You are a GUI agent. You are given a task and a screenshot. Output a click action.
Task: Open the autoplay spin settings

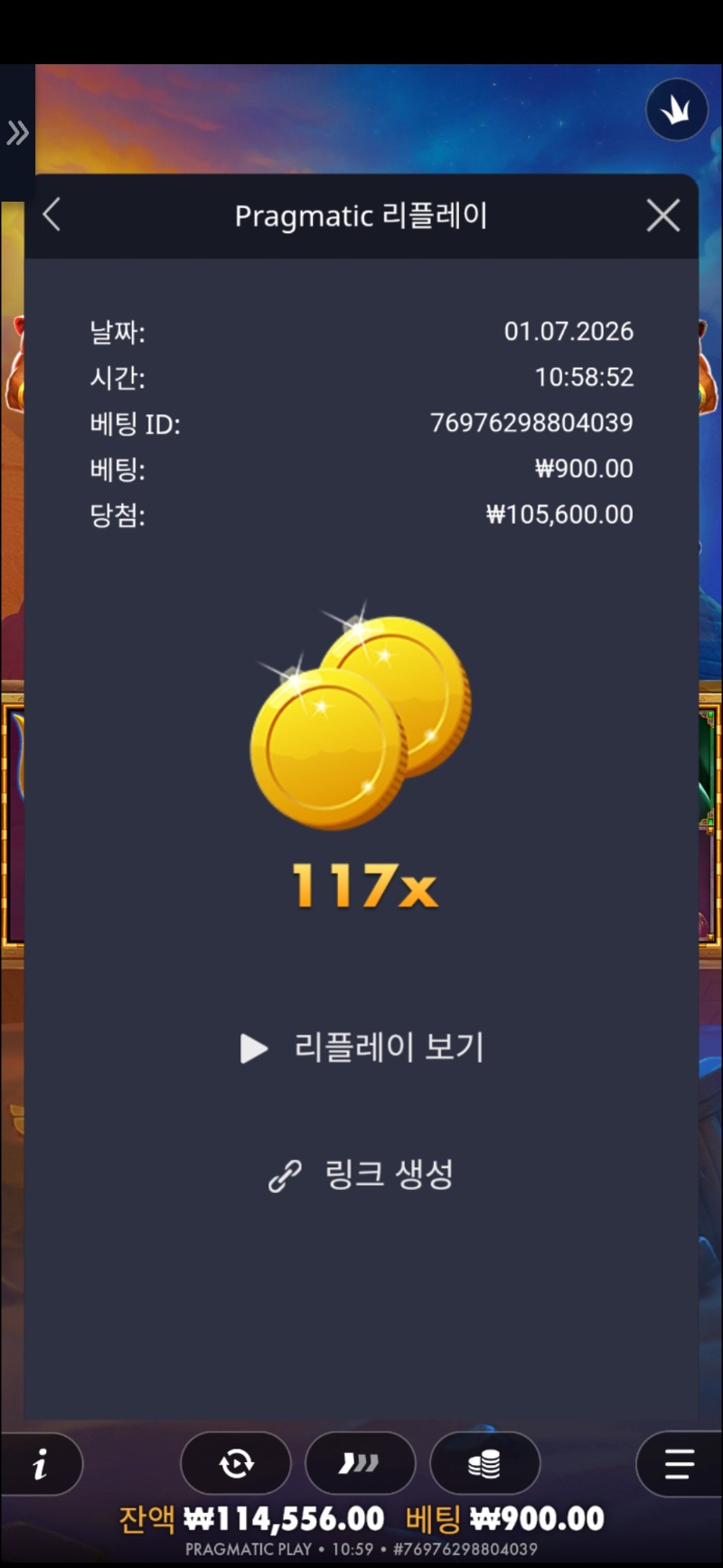click(x=236, y=1463)
